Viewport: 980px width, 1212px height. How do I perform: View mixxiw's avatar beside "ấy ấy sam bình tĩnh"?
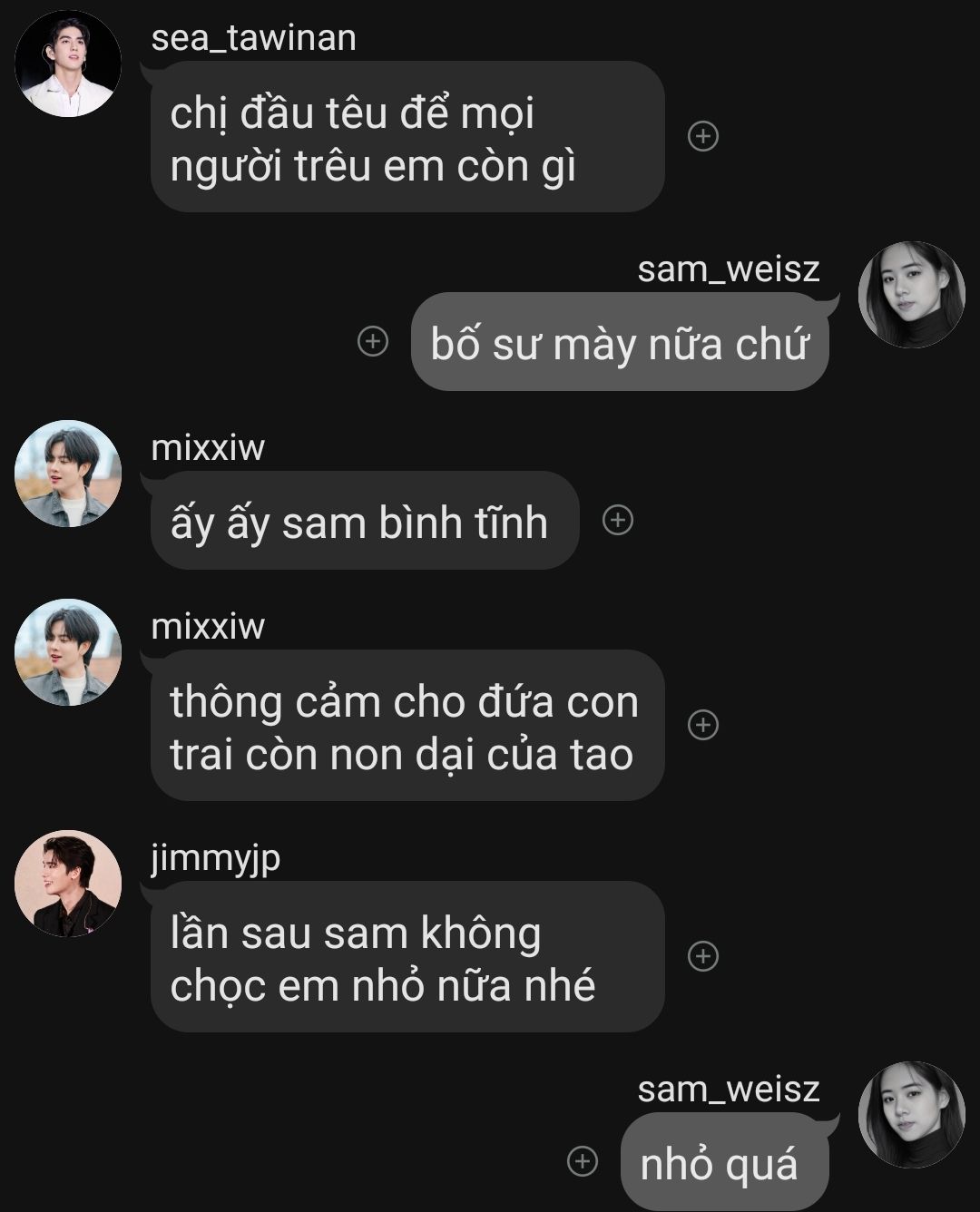pos(68,474)
